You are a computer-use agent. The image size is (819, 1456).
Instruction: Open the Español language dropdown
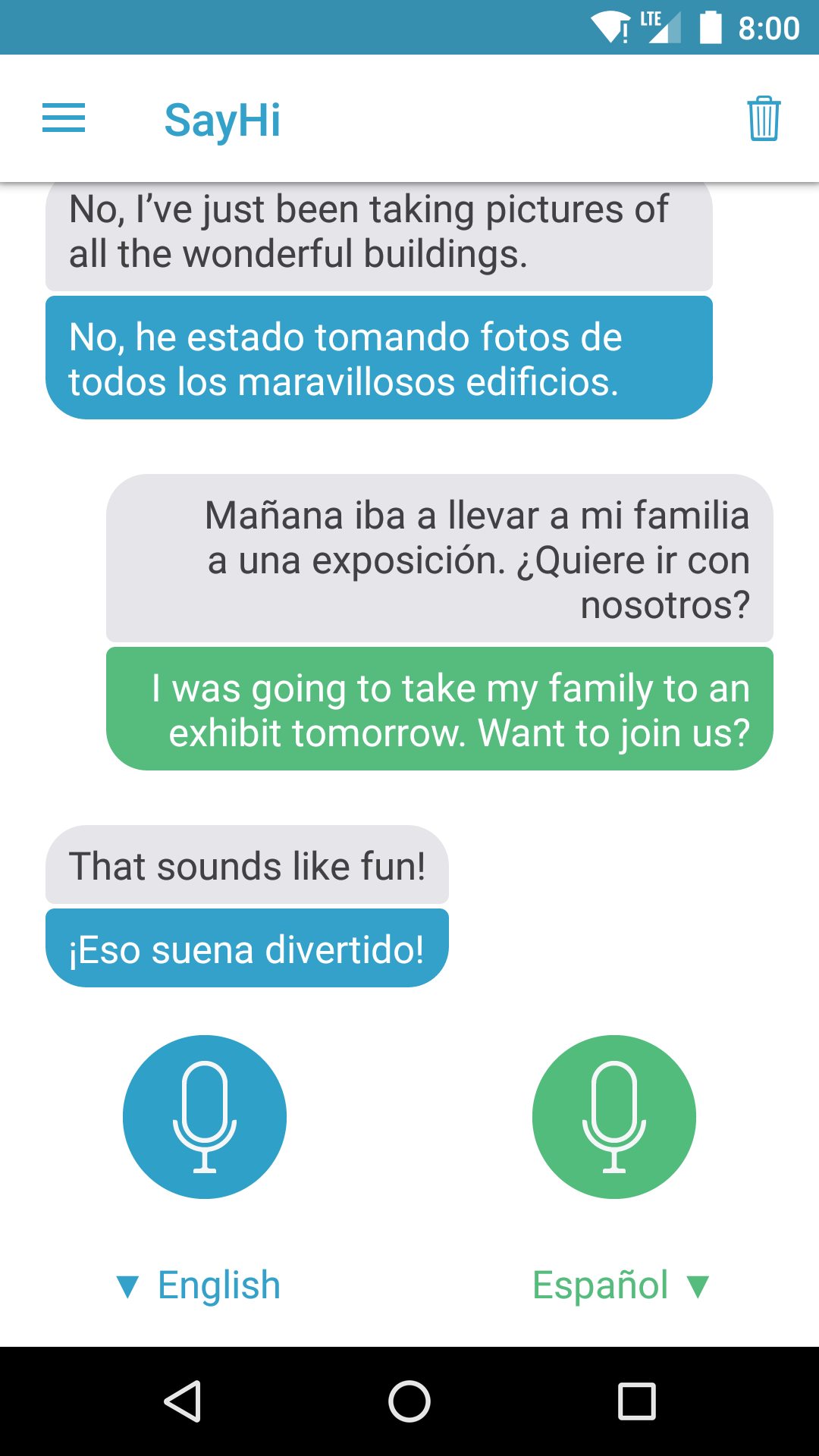[x=620, y=1285]
